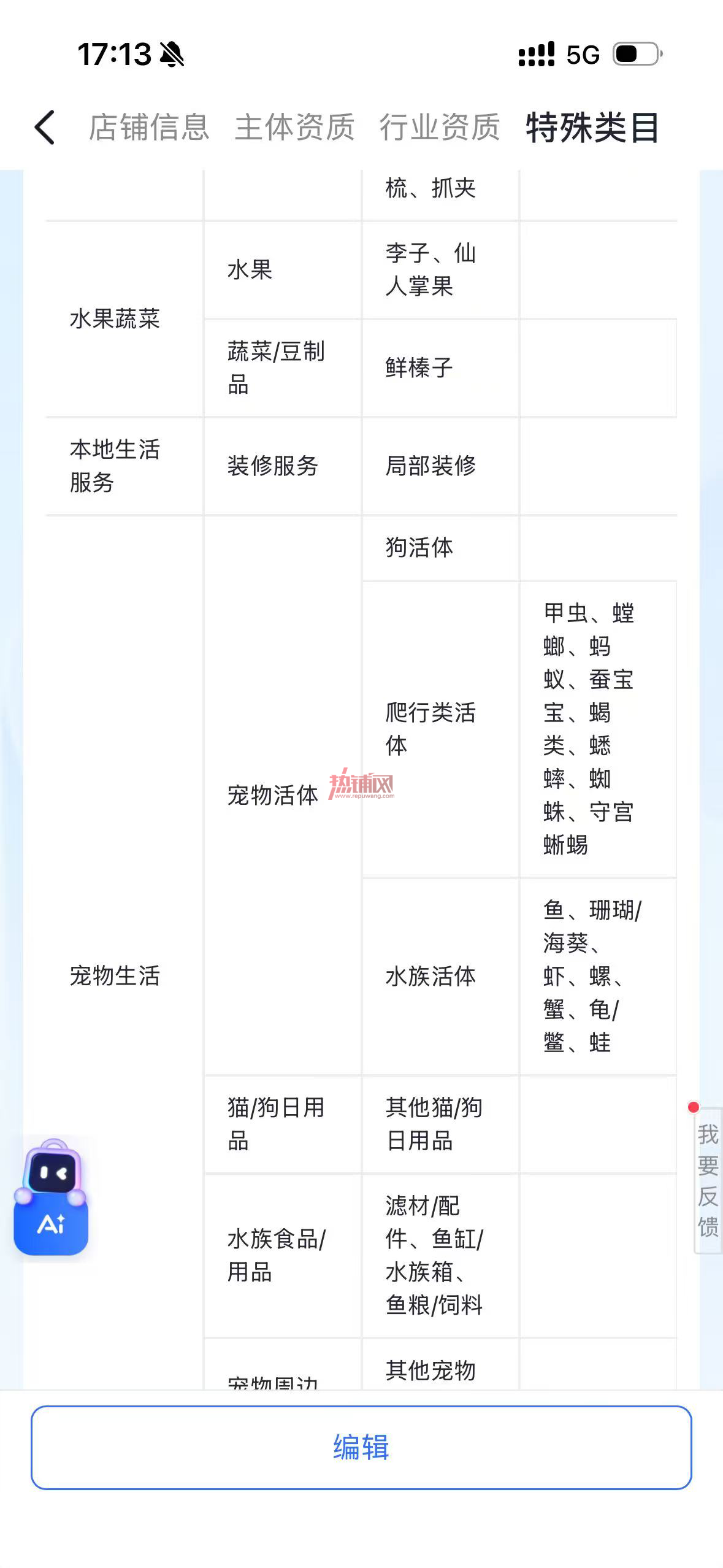This screenshot has width=723, height=1568.
Task: Switch to the 主体资质 tab
Action: 294,128
